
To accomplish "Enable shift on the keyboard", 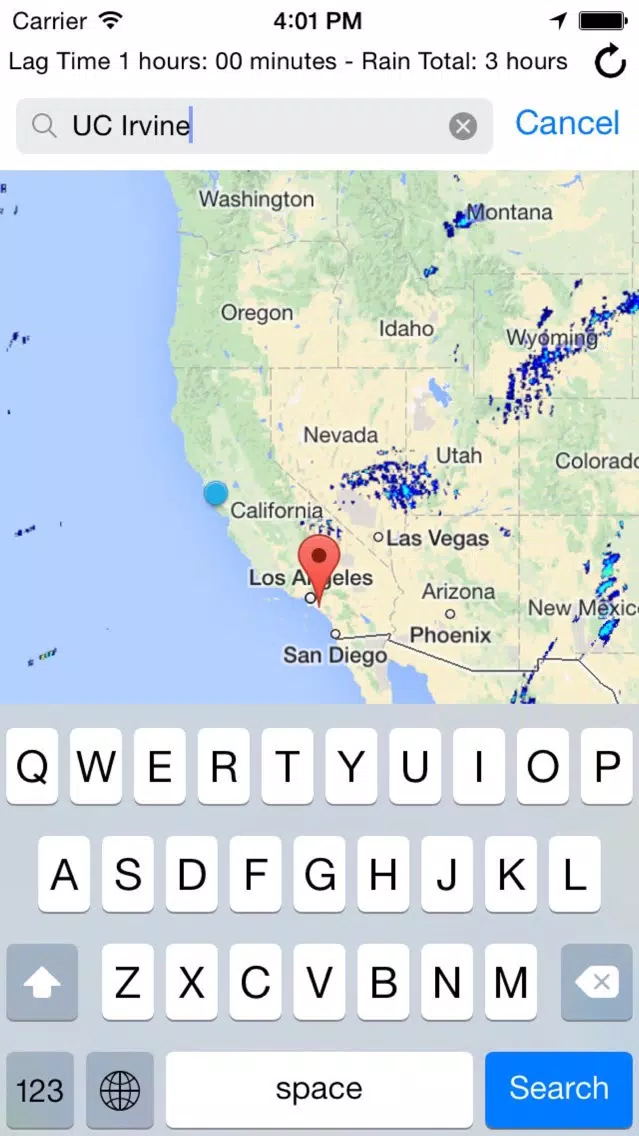I will tap(42, 982).
